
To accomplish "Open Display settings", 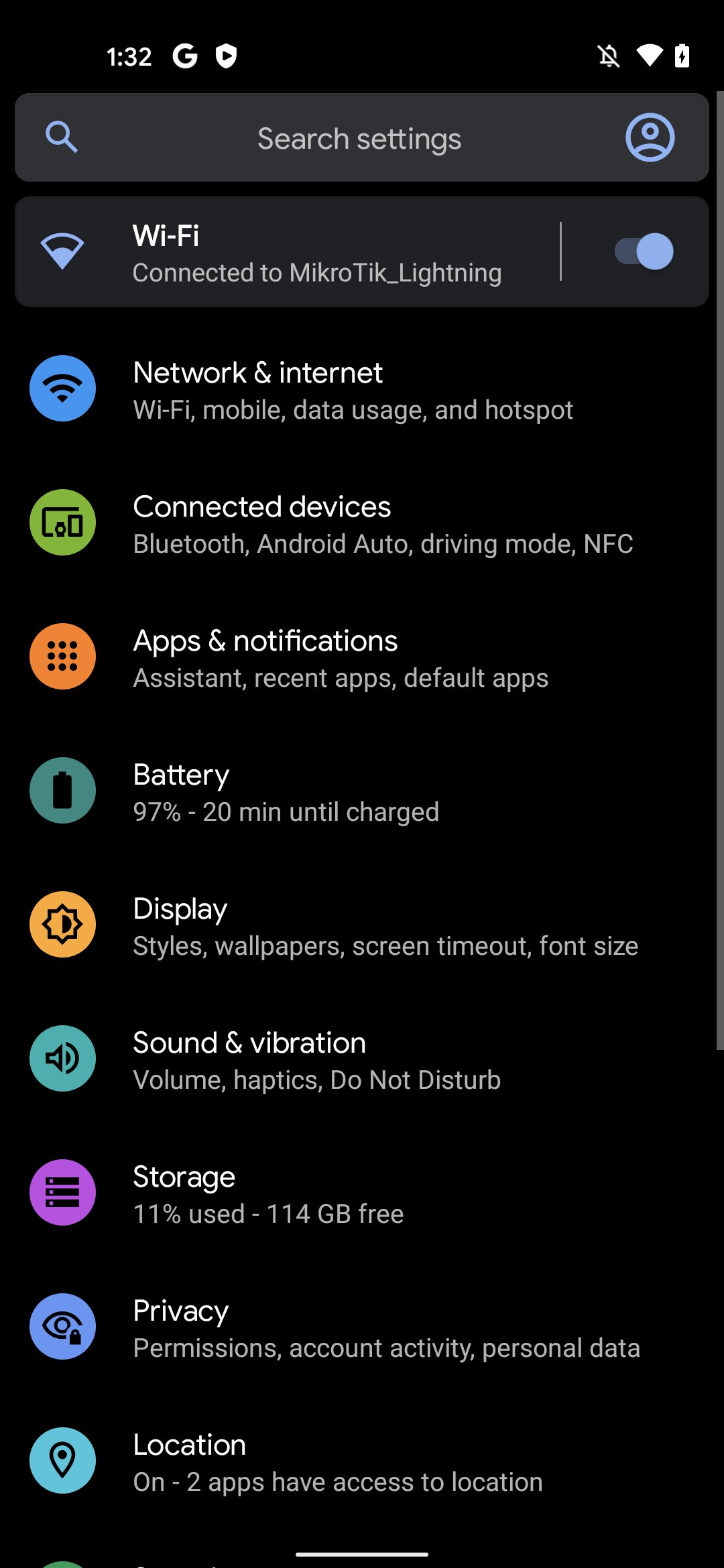I will point(362,925).
